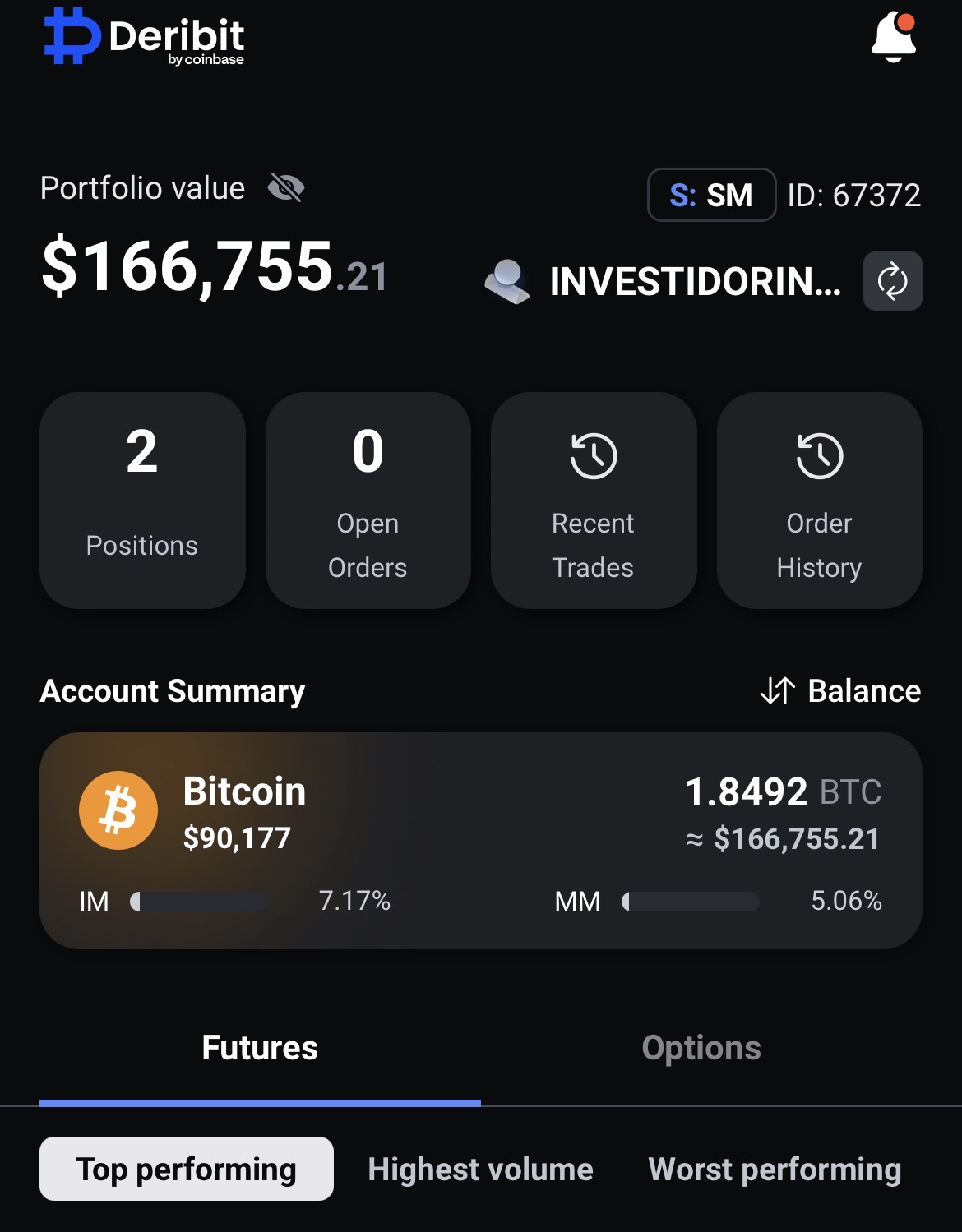Switch to the Options tab
Screen dimensions: 962x1232
tap(701, 1048)
